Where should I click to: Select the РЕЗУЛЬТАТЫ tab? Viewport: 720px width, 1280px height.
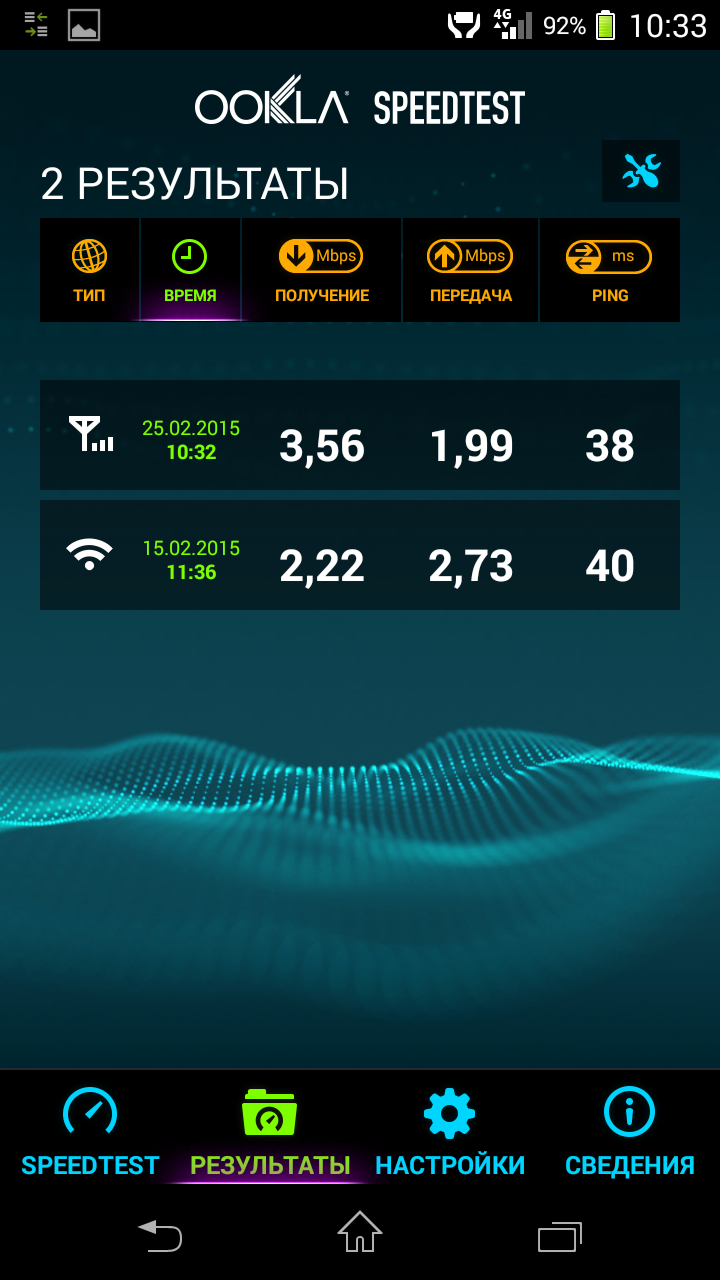(x=270, y=1132)
